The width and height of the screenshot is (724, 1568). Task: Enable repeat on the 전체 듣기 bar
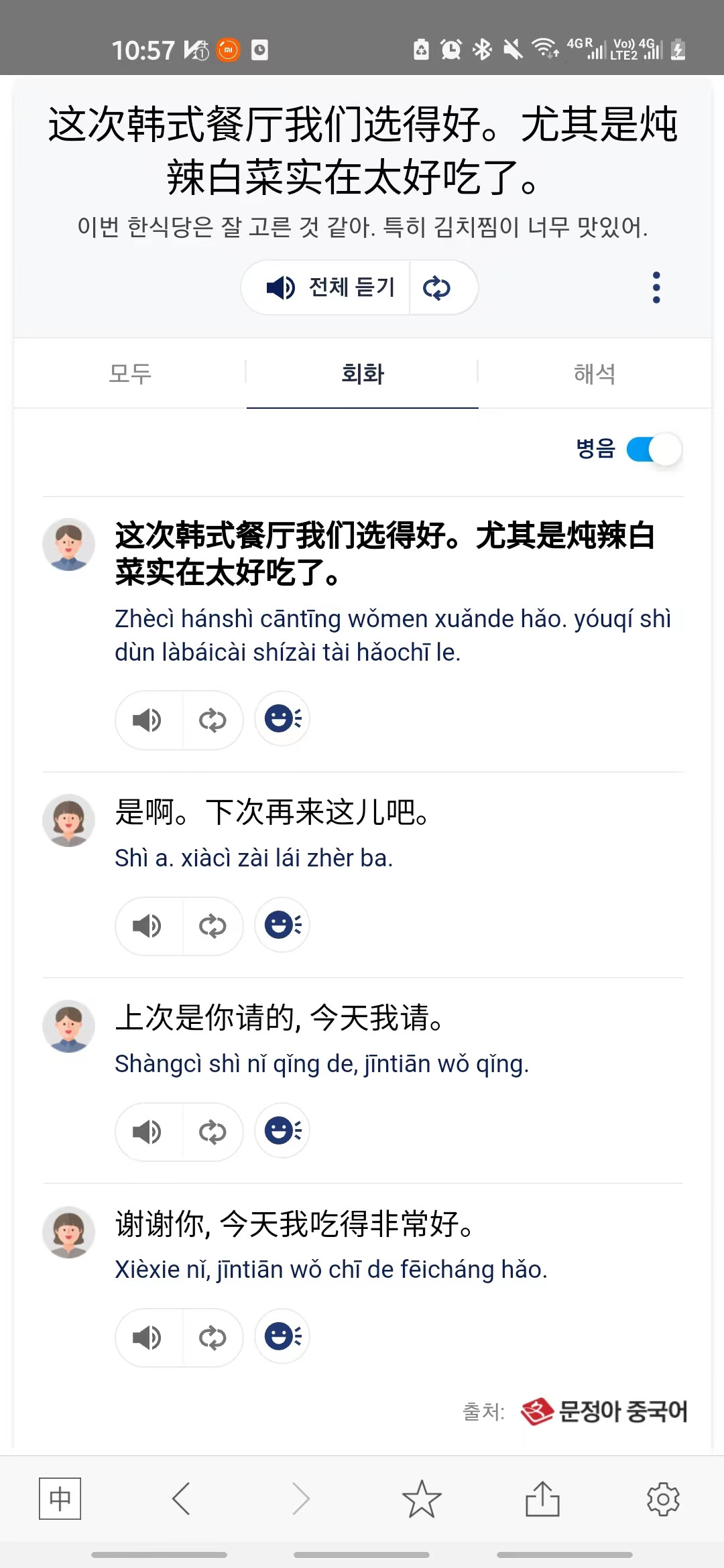click(x=437, y=287)
